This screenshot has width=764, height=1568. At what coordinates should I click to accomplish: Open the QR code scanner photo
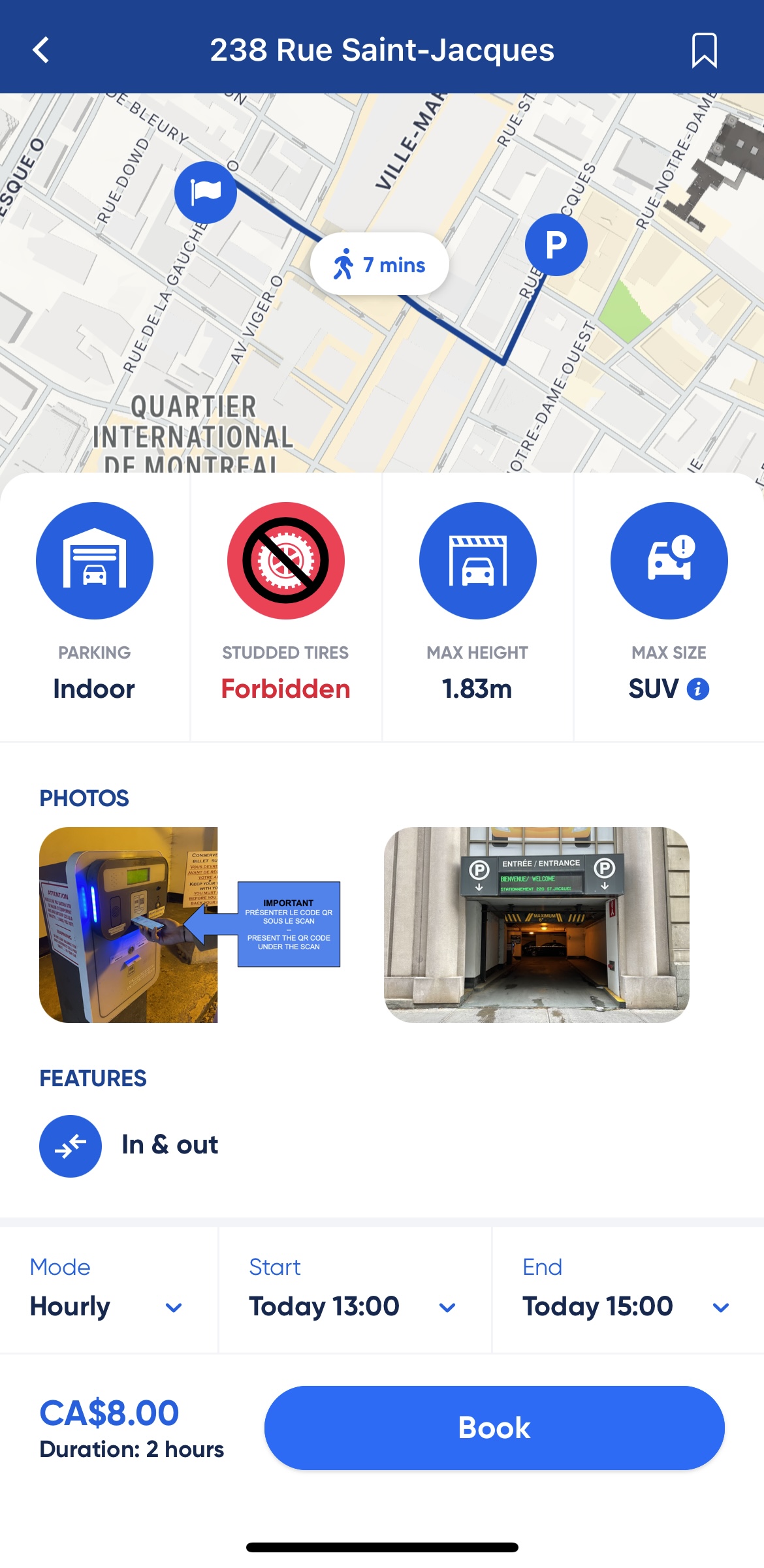[190, 924]
